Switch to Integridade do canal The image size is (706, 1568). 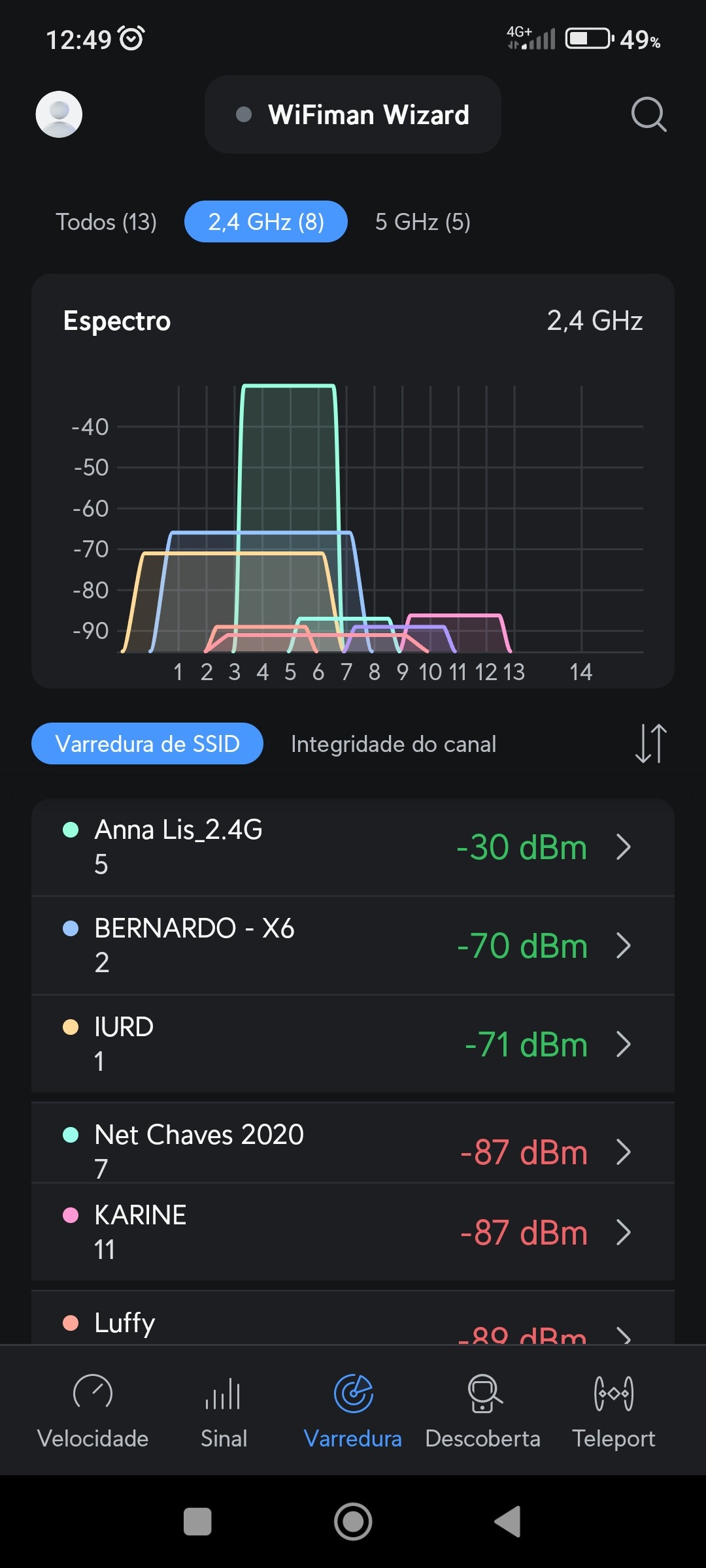click(x=394, y=744)
